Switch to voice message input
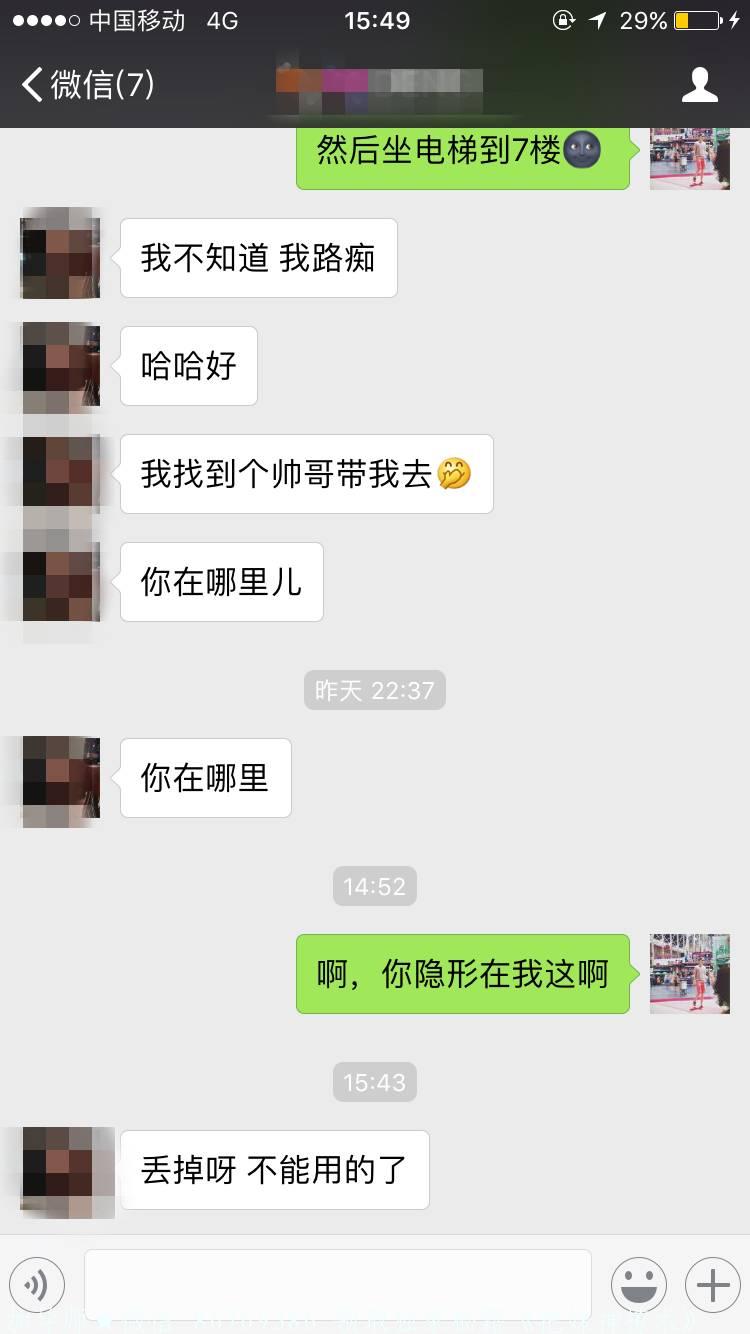Viewport: 750px width, 1334px height. pos(37,1285)
